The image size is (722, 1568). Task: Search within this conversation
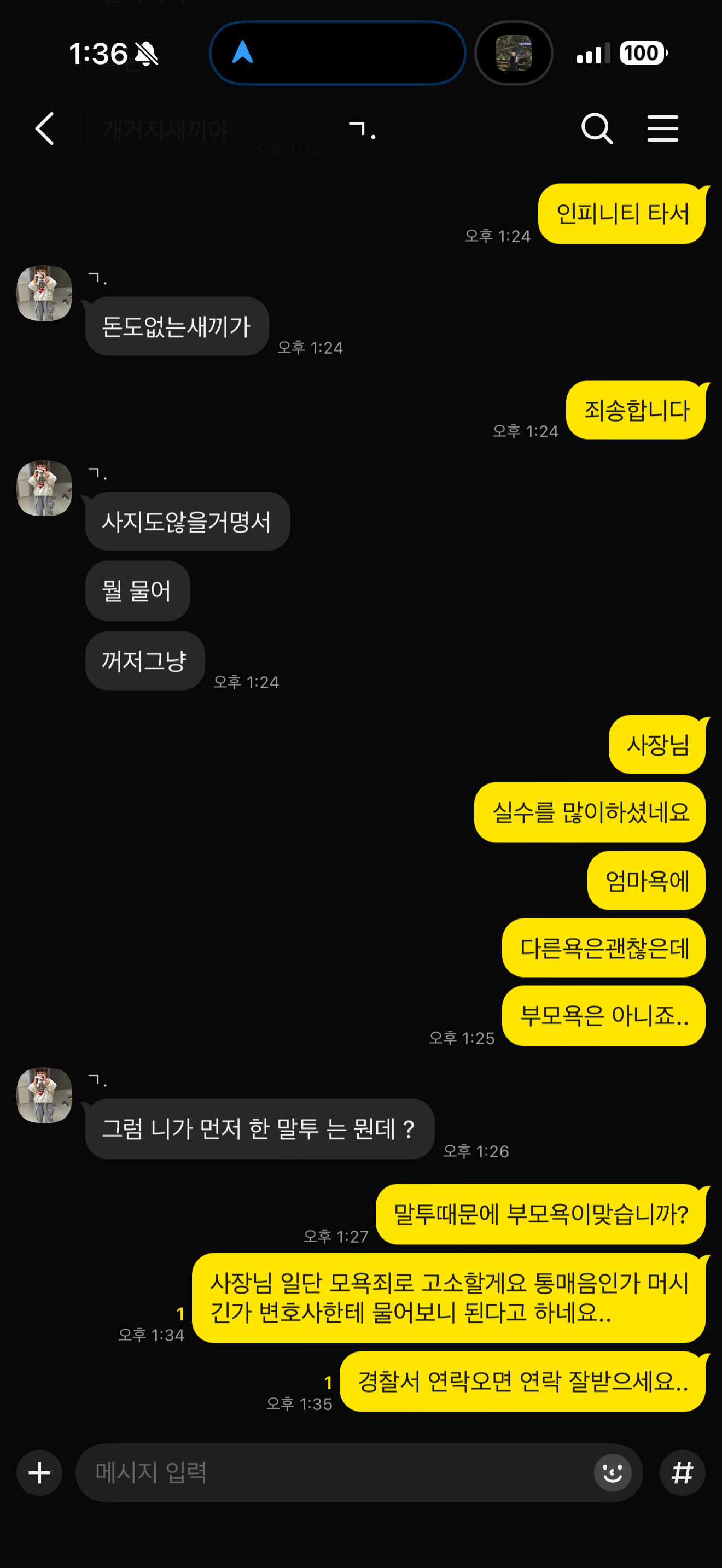(597, 128)
